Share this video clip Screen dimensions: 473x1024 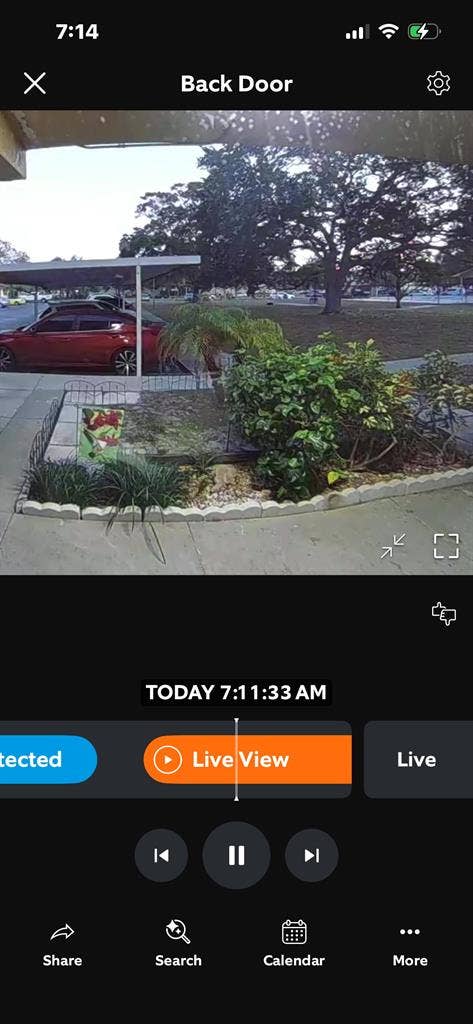tap(62, 944)
